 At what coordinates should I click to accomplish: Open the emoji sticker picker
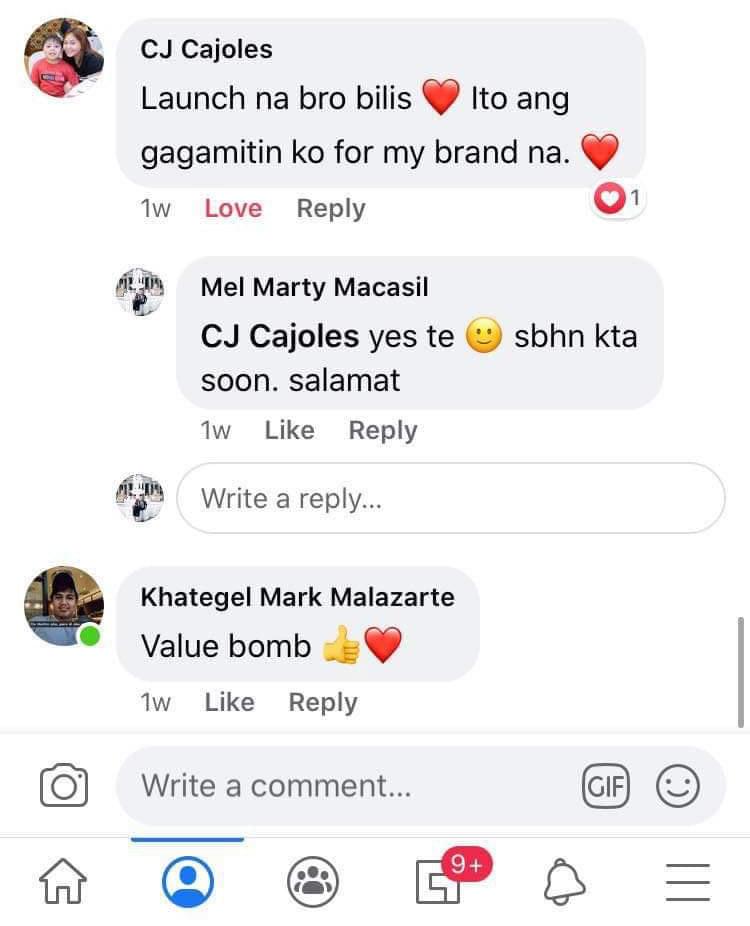(677, 786)
